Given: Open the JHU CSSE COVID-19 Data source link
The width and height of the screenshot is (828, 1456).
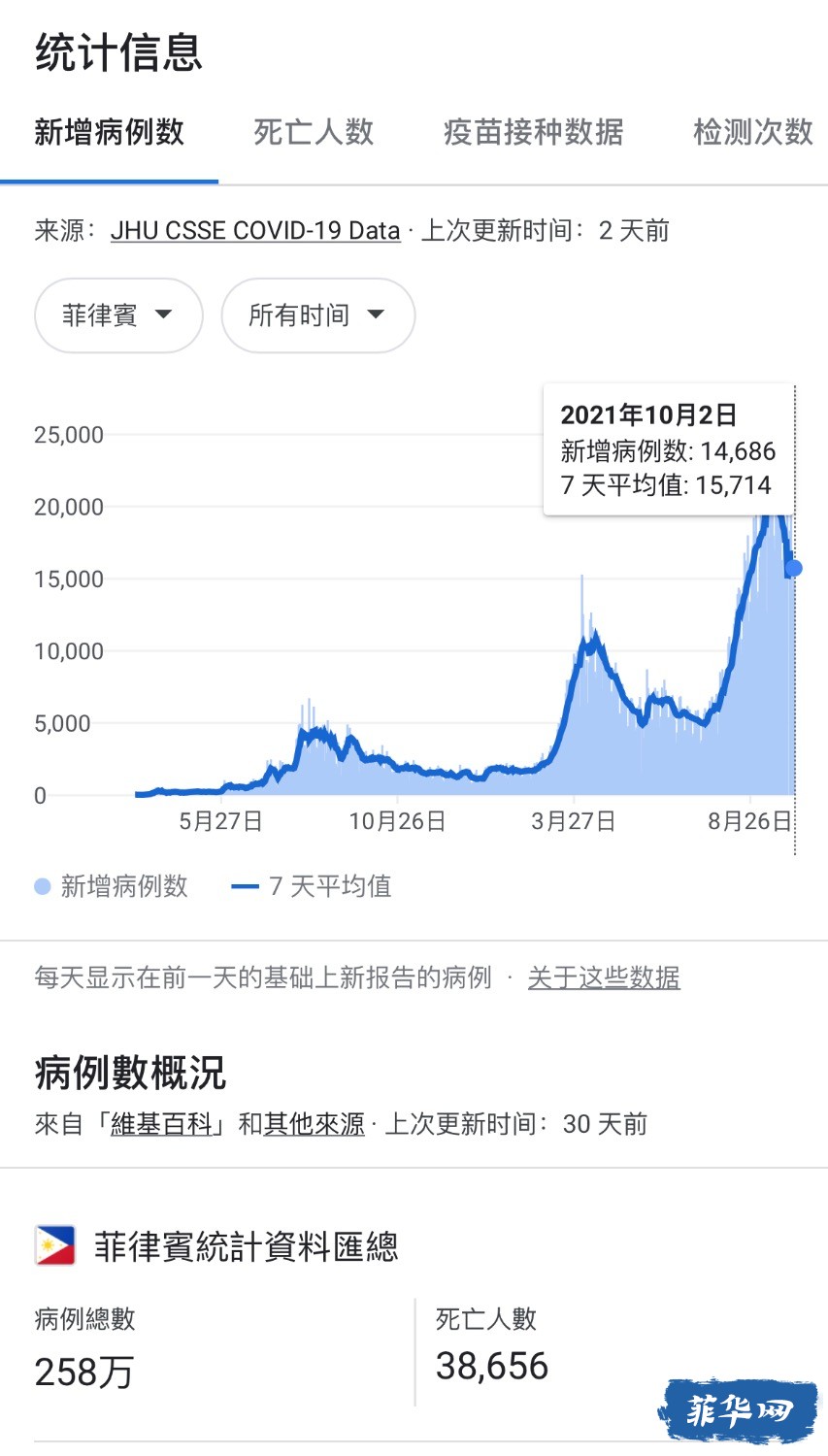Looking at the screenshot, I should 255,231.
